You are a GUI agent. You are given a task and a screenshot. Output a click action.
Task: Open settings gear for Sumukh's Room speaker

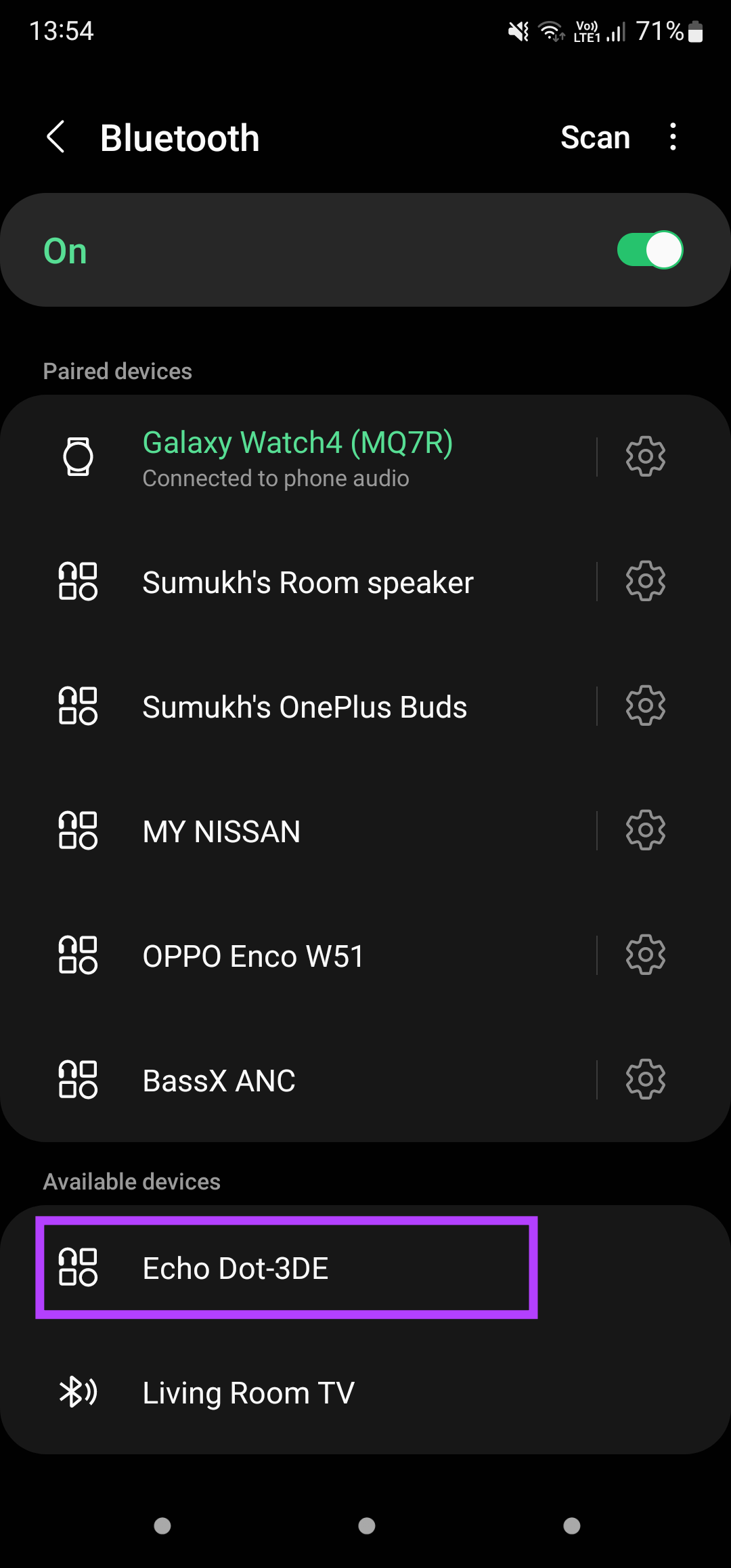[x=645, y=582]
